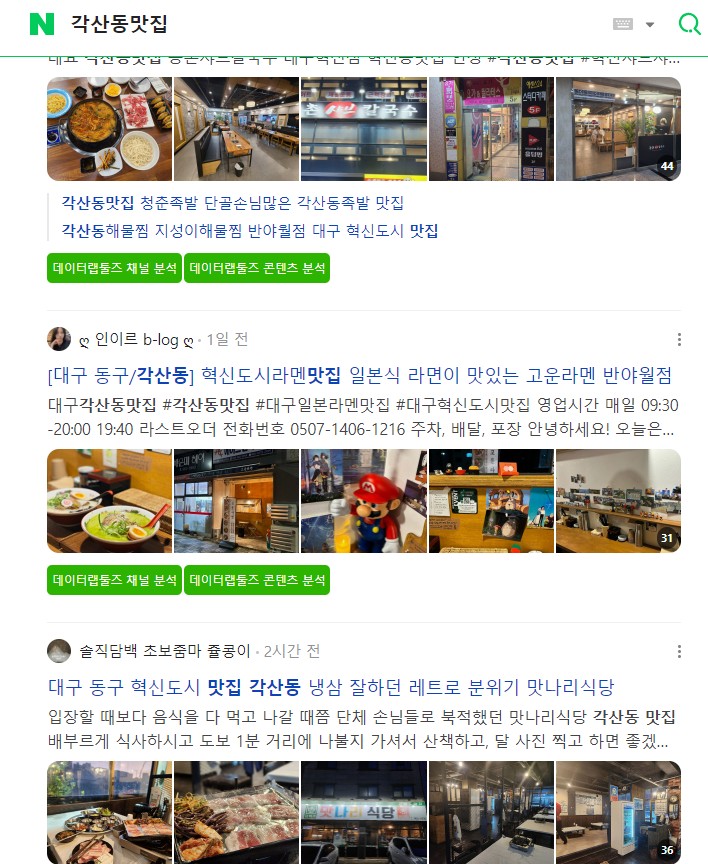
Task: Open the 맛나리식당 blog post title
Action: coord(331,688)
